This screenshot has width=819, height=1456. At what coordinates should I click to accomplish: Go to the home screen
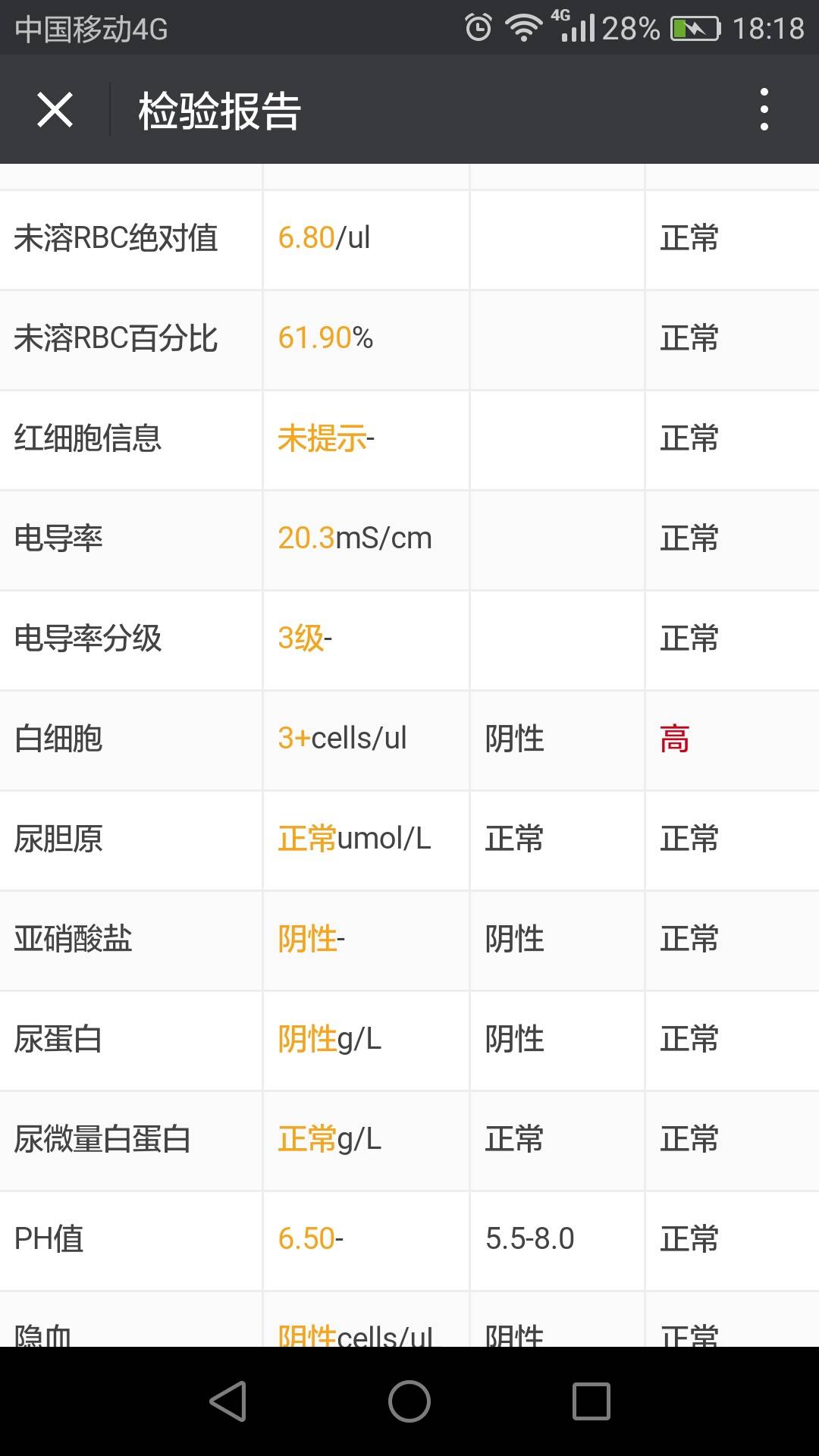pyautogui.click(x=409, y=1401)
